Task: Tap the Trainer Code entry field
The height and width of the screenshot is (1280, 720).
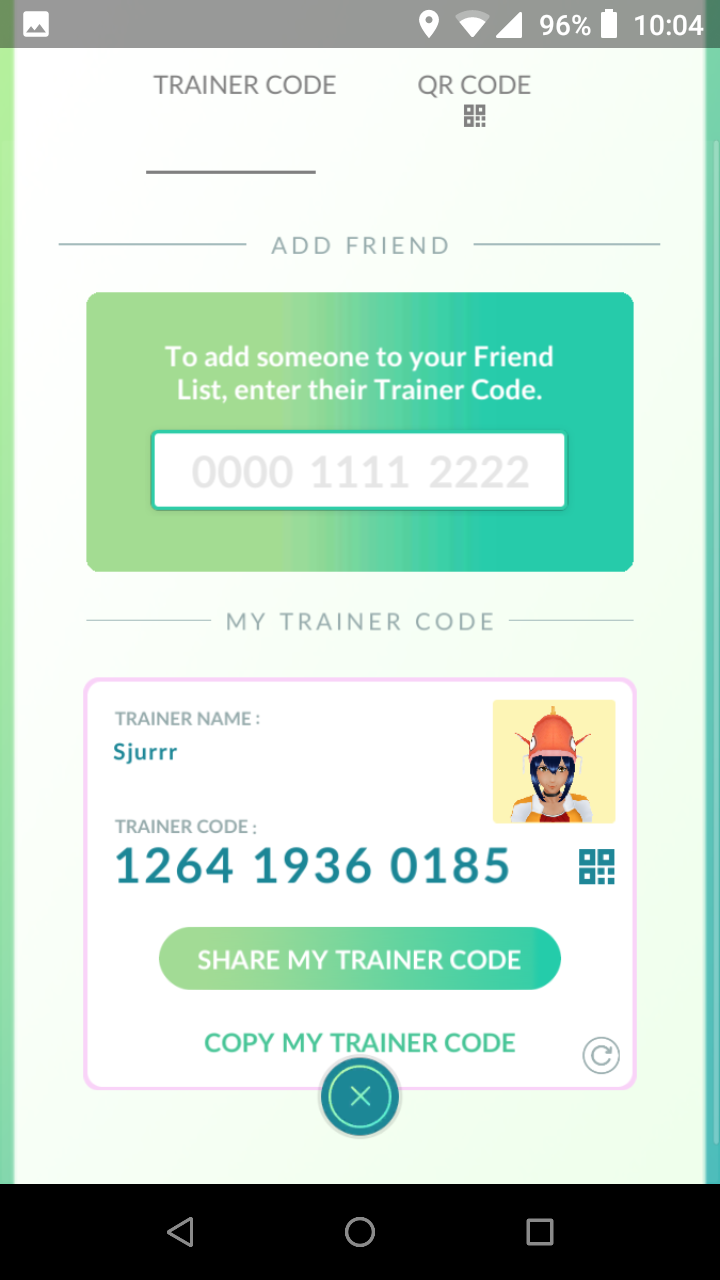Action: (x=358, y=471)
